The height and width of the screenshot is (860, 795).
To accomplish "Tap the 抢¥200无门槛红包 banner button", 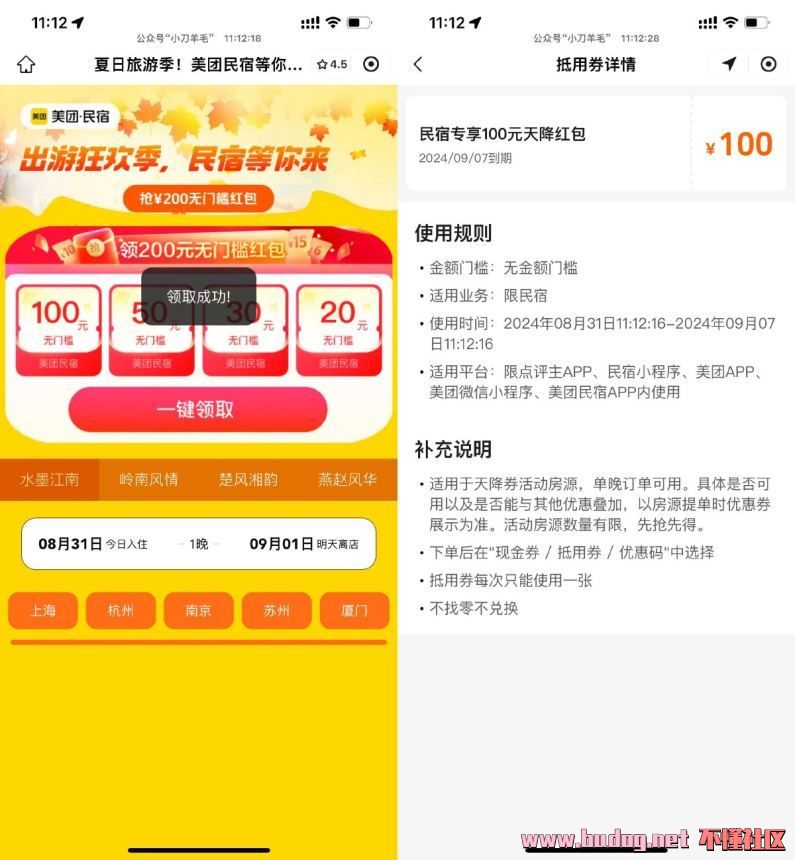I will 198,198.
